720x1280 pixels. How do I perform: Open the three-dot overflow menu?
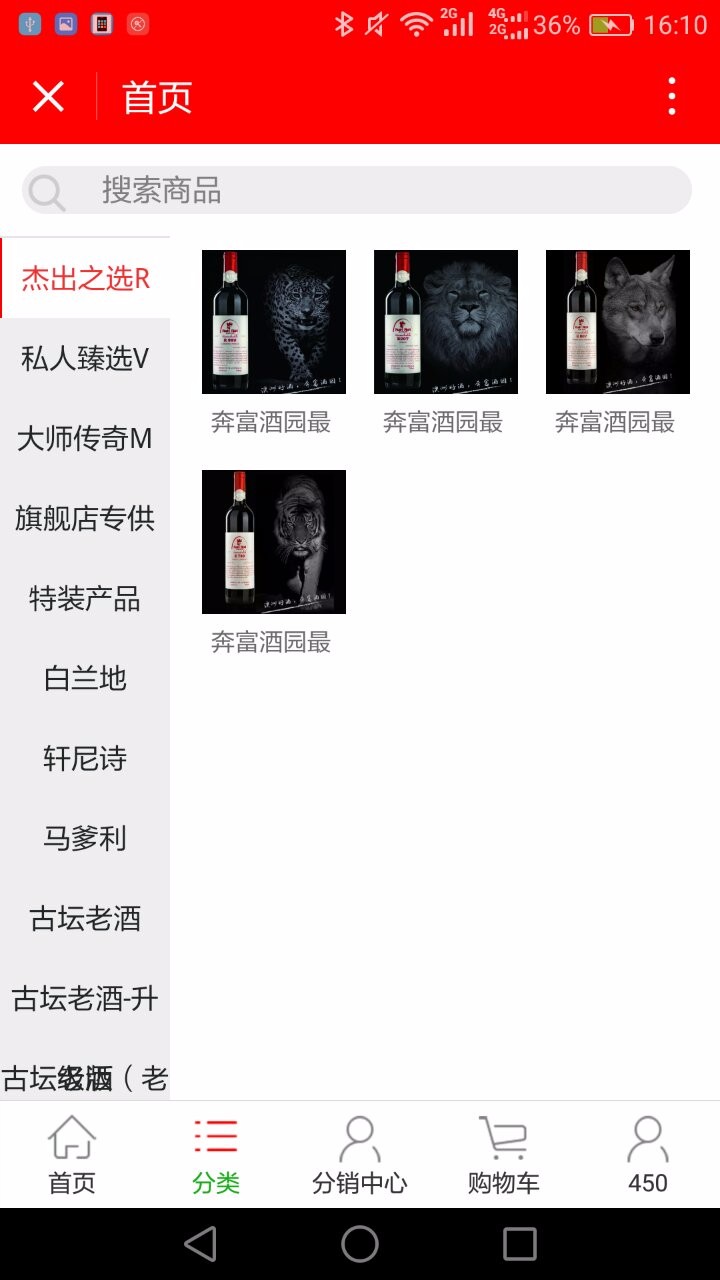click(672, 97)
